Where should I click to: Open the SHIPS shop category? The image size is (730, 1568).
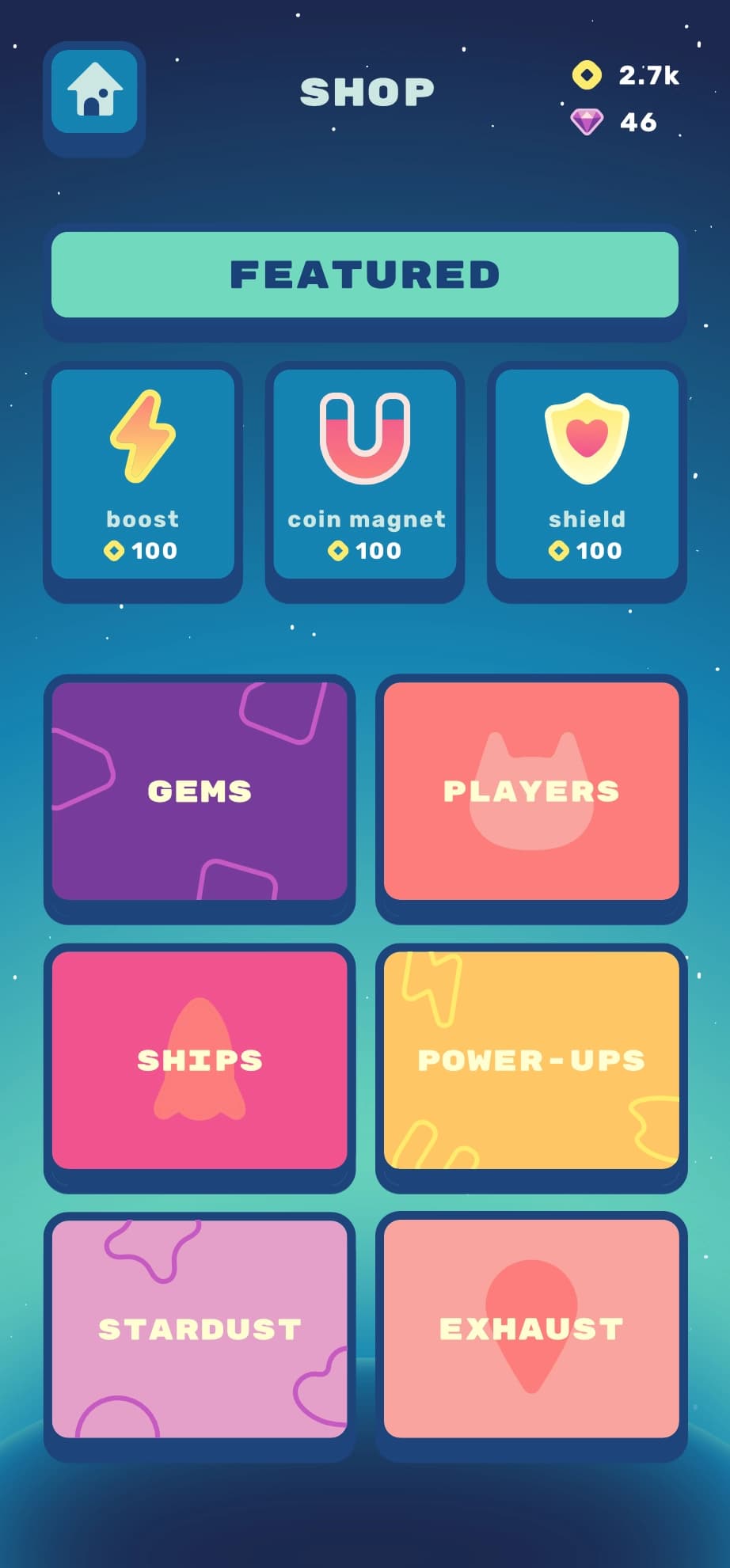[x=200, y=1061]
